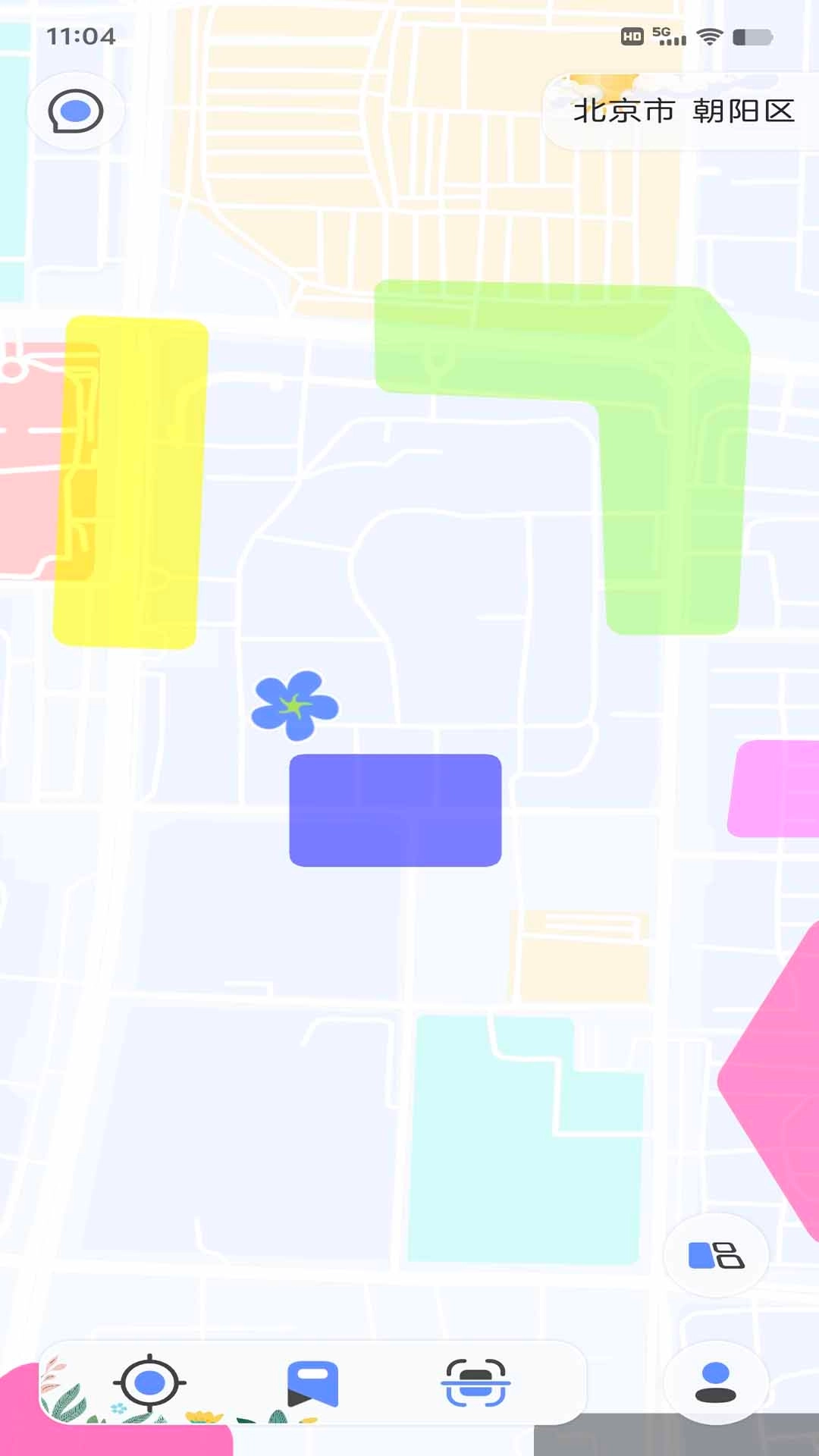Tap the blue flower marker on map

click(295, 705)
